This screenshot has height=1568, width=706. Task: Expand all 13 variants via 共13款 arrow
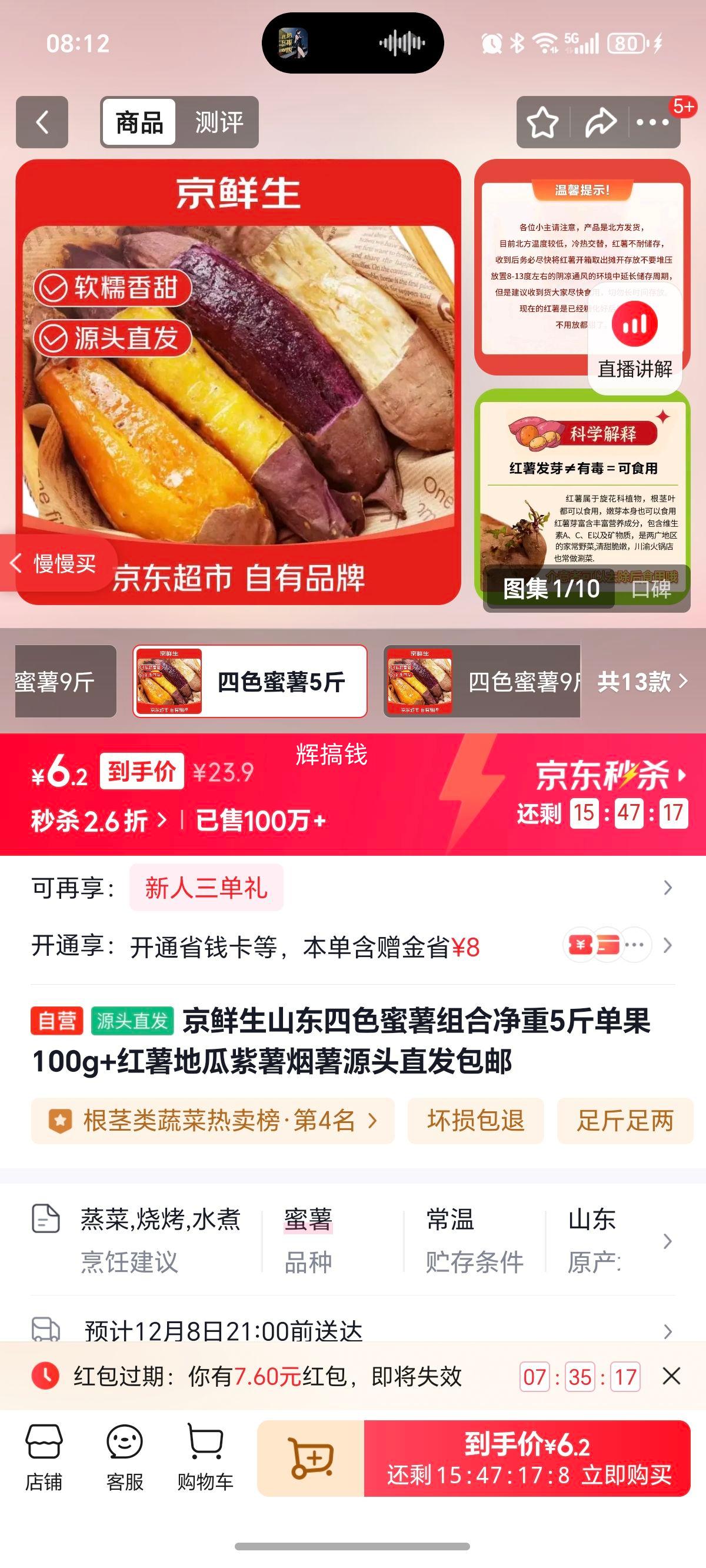tap(639, 683)
